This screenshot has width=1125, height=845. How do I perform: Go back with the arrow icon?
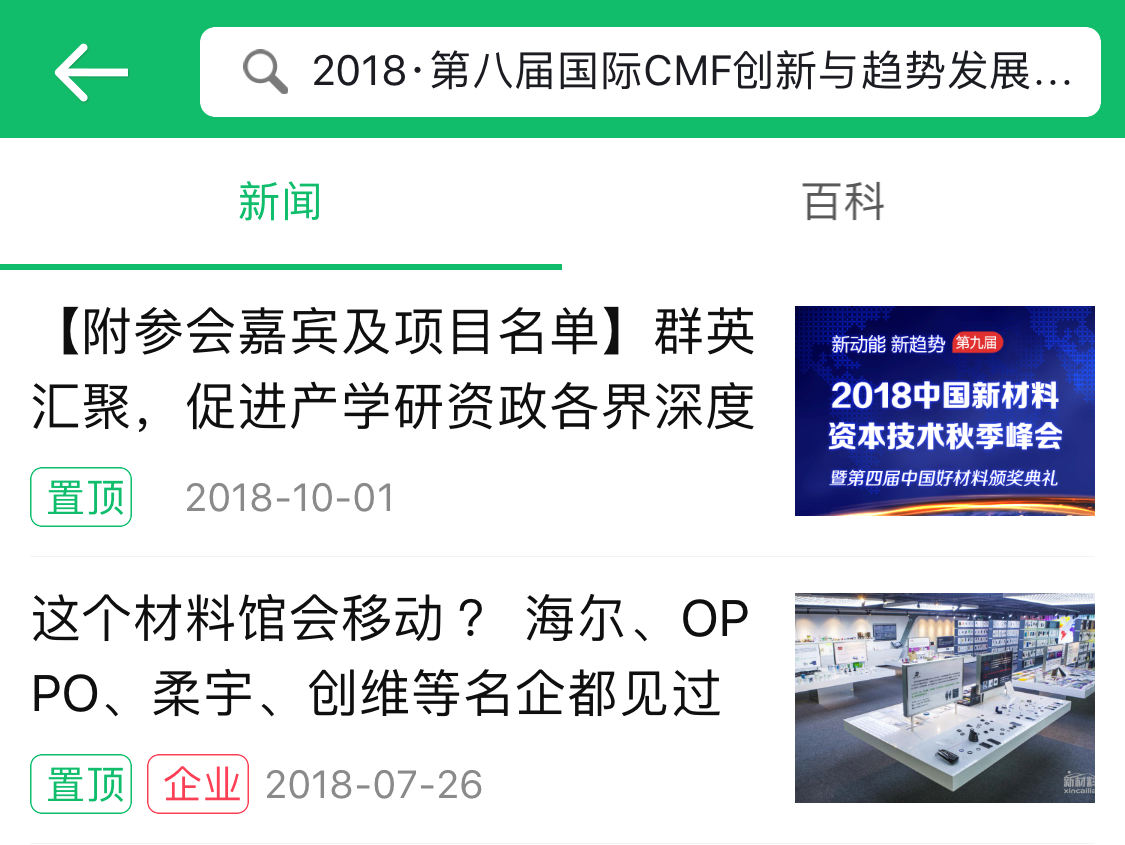[x=91, y=72]
